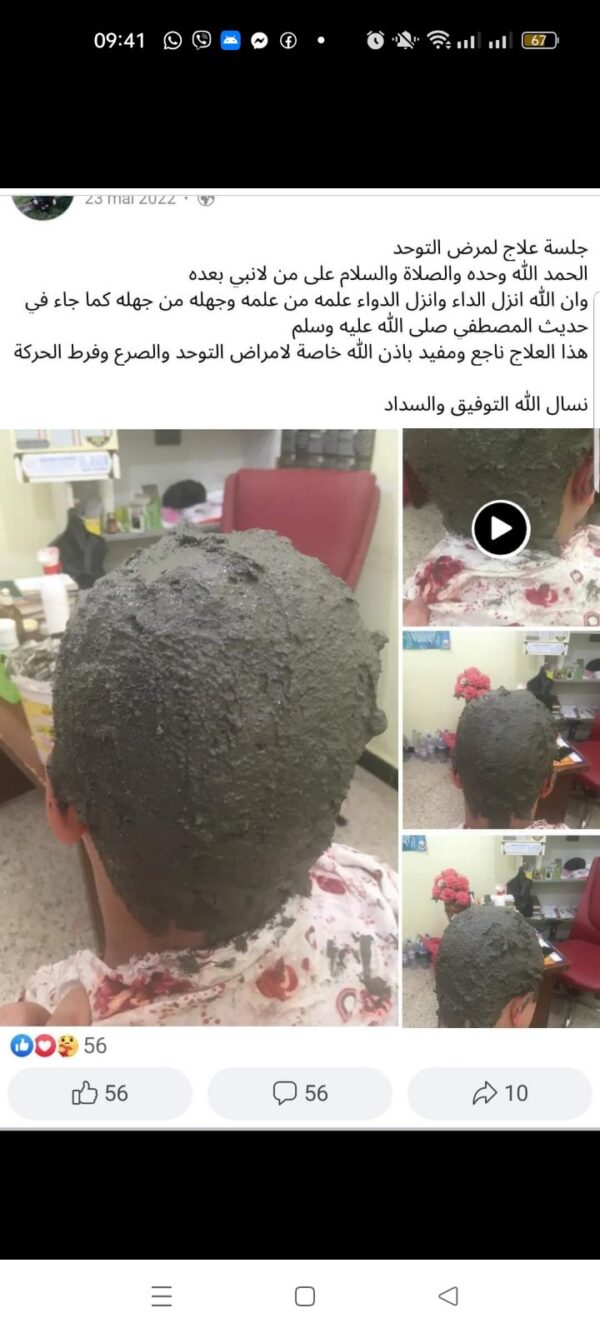Open the middle small photo with red flowers
Viewport: 600px width, 1333px height.
tap(500, 728)
